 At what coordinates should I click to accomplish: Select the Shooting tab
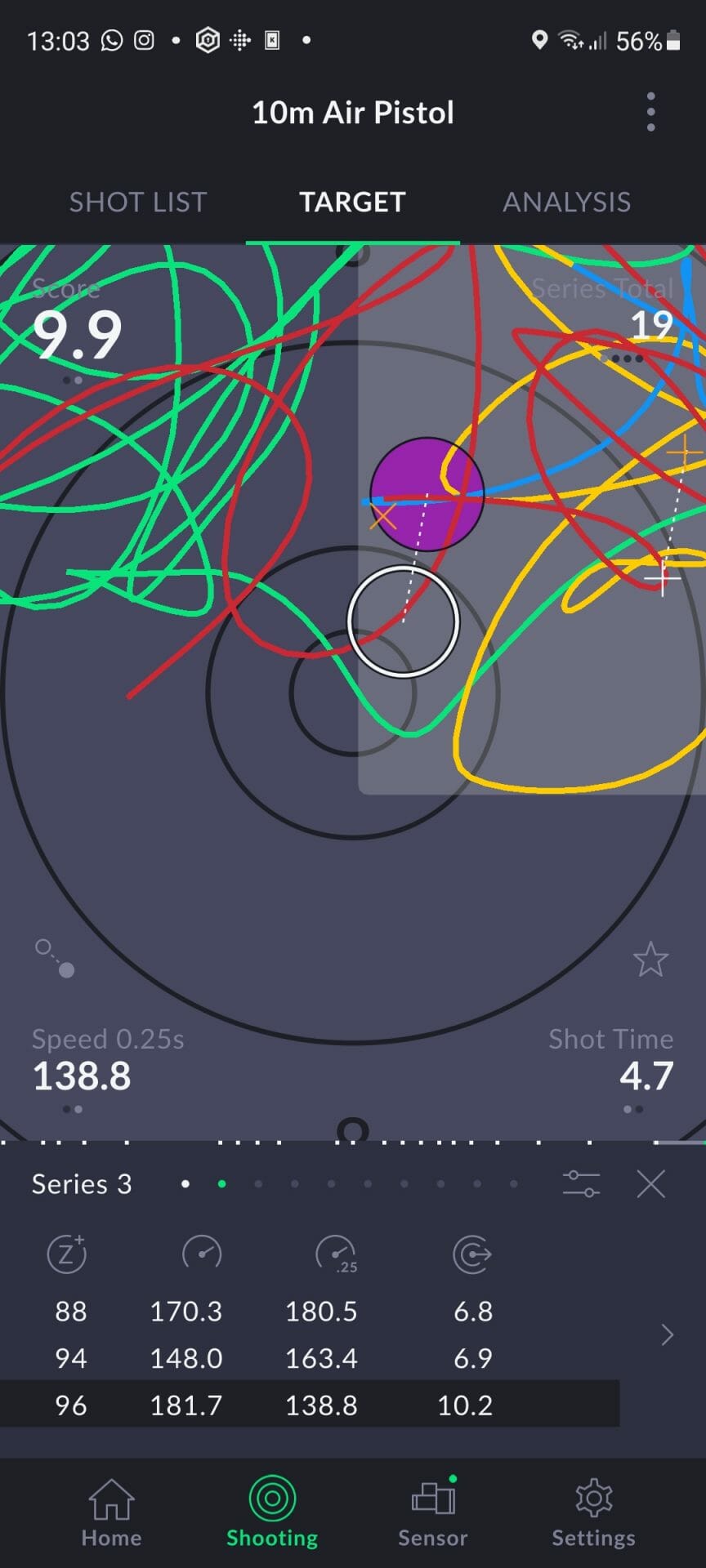point(272,1512)
